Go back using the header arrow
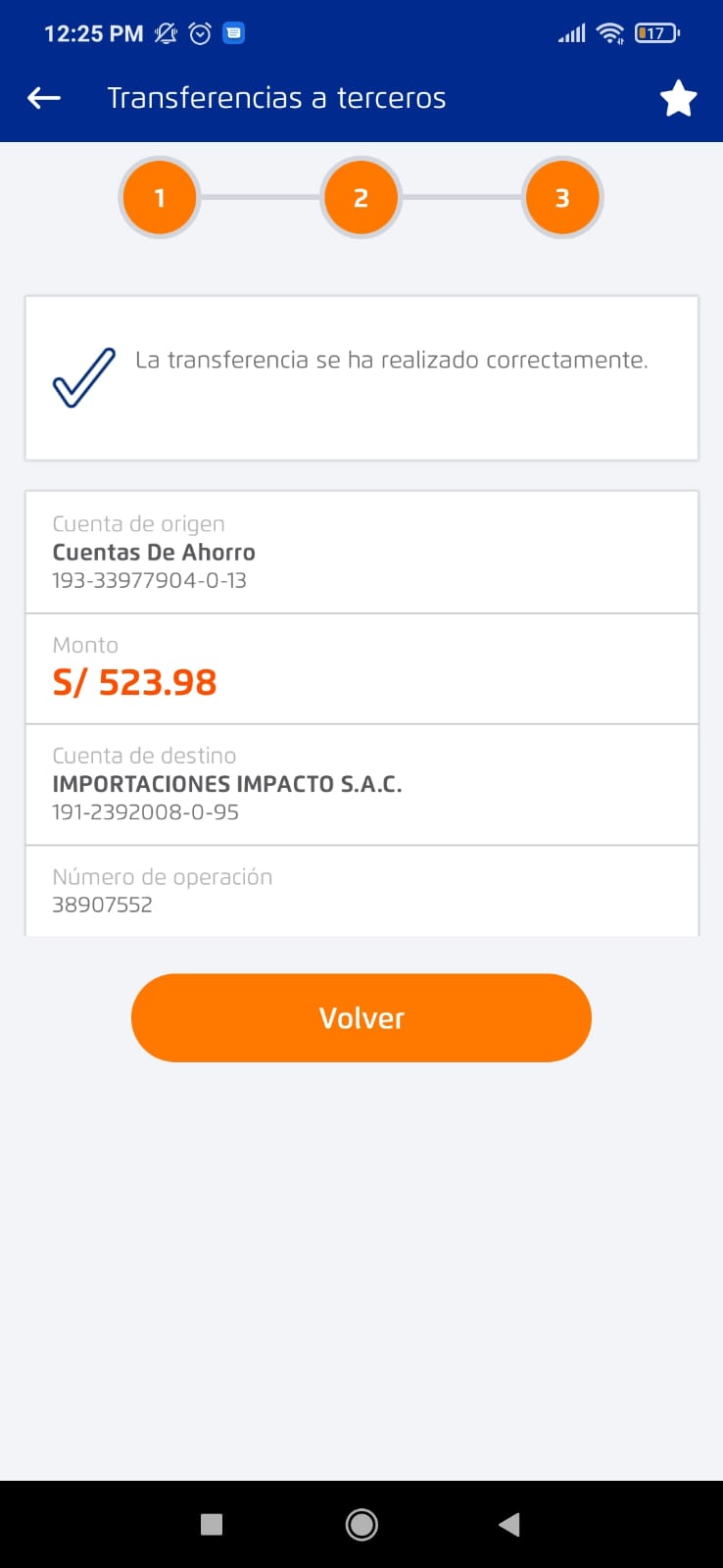 coord(44,98)
